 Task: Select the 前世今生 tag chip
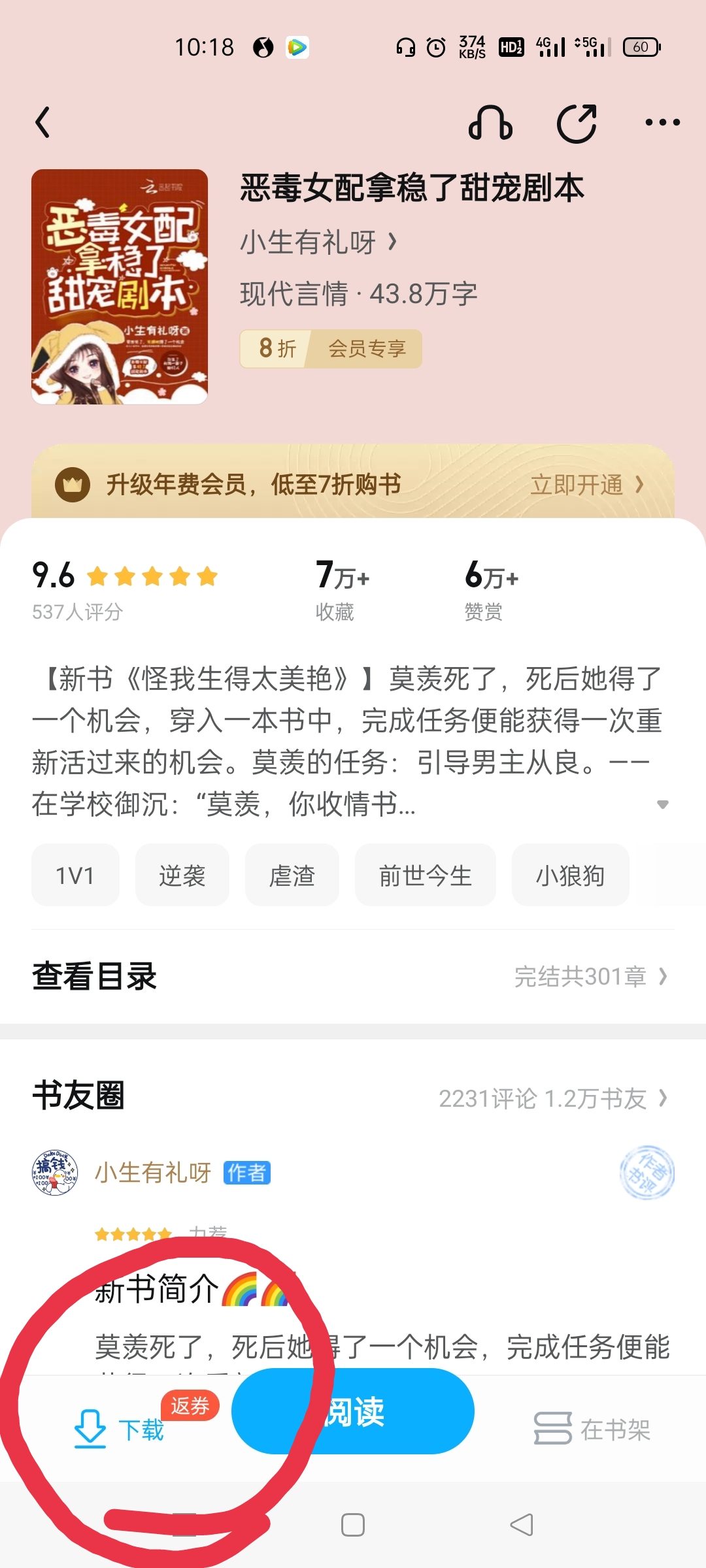[426, 875]
